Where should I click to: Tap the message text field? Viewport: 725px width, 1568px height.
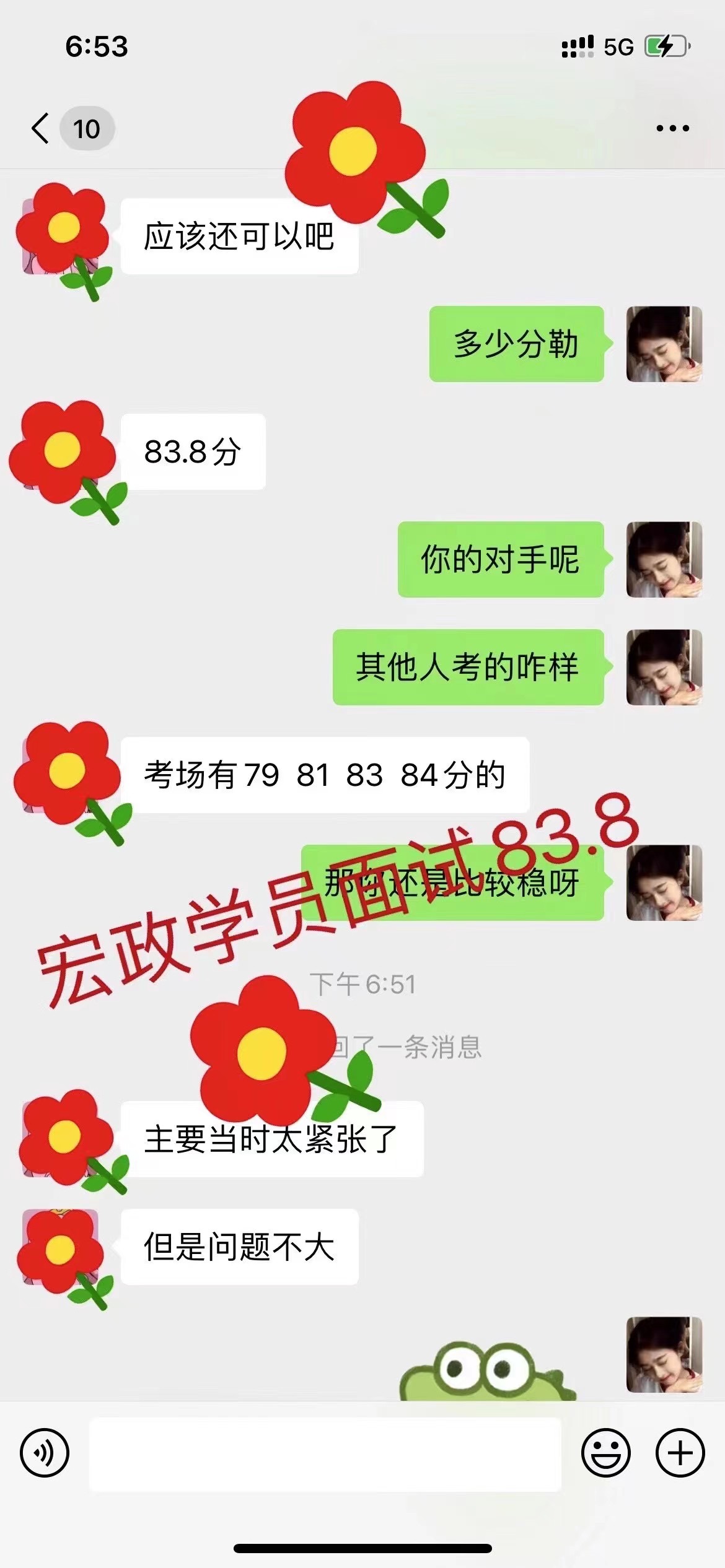coord(325,1454)
